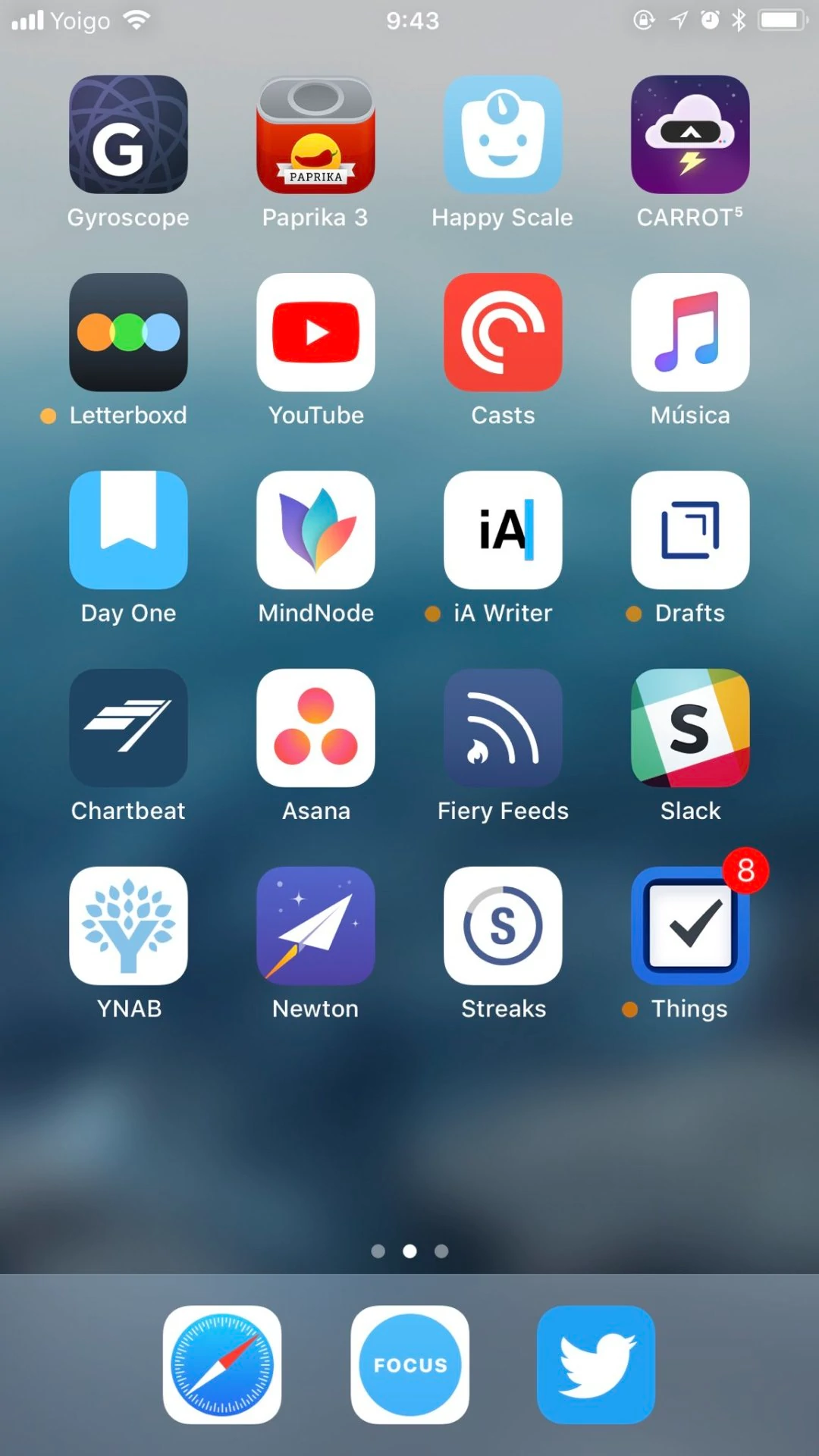Open the Focus app in dock
819x1456 pixels.
409,1364
